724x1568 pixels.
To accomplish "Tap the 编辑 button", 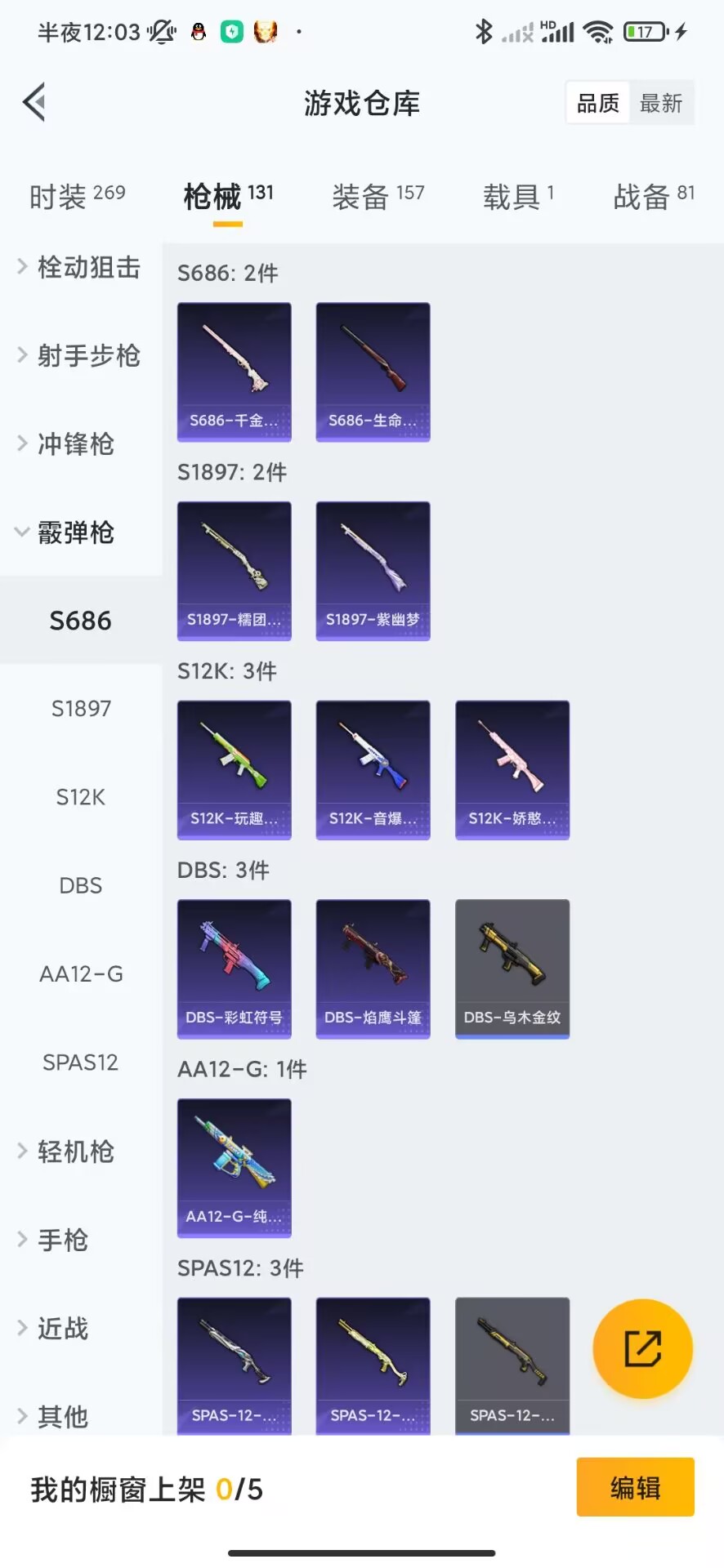I will coord(635,1487).
